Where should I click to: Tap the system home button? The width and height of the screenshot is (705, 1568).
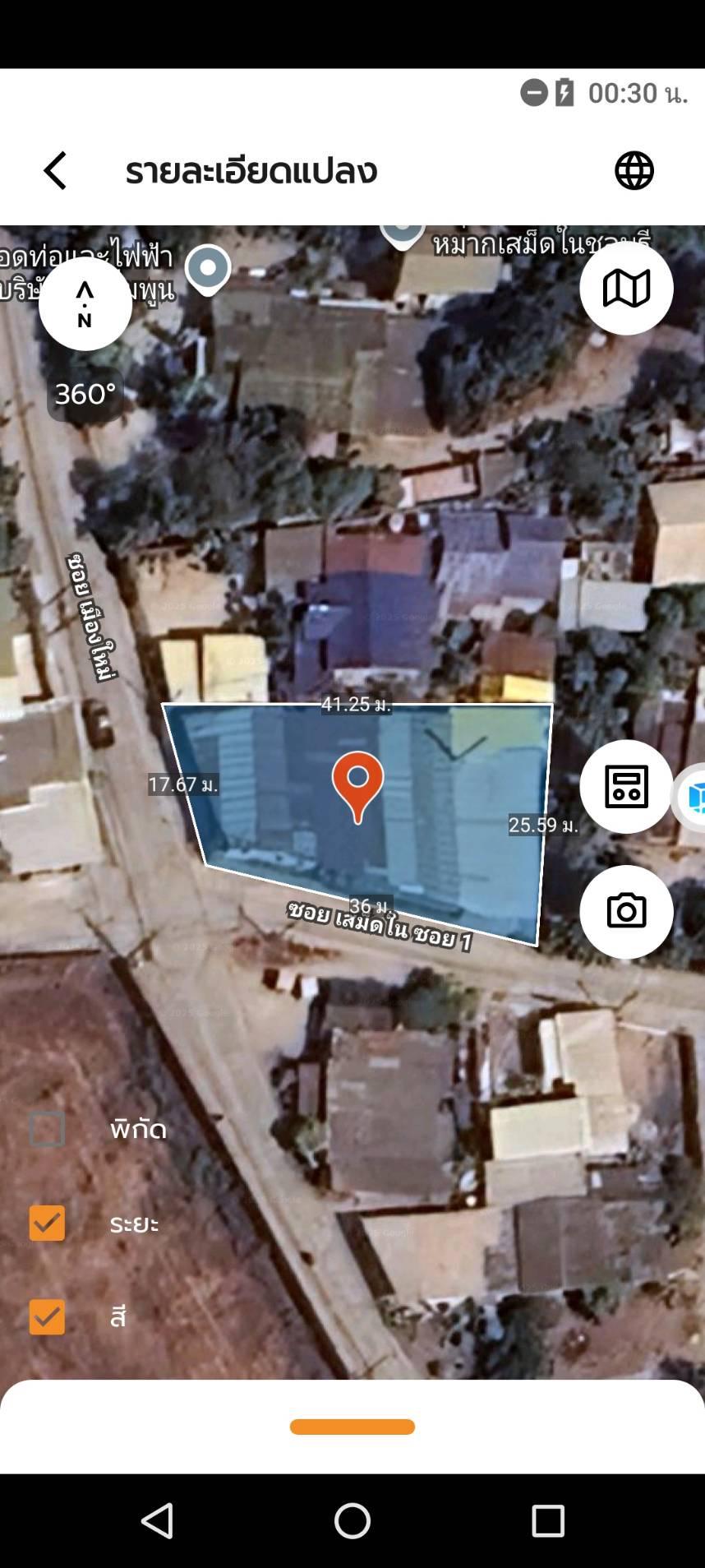pyautogui.click(x=352, y=1520)
